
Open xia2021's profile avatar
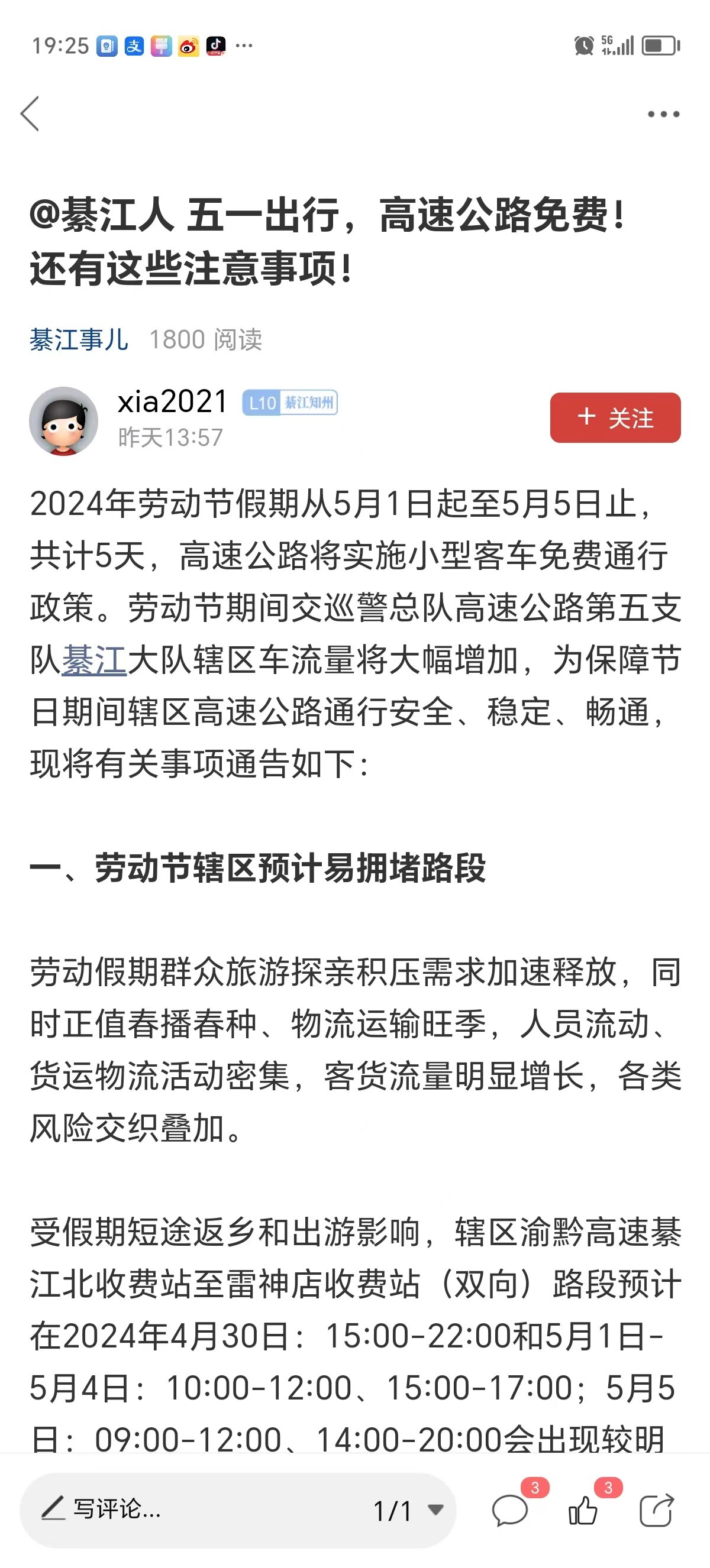(x=63, y=420)
